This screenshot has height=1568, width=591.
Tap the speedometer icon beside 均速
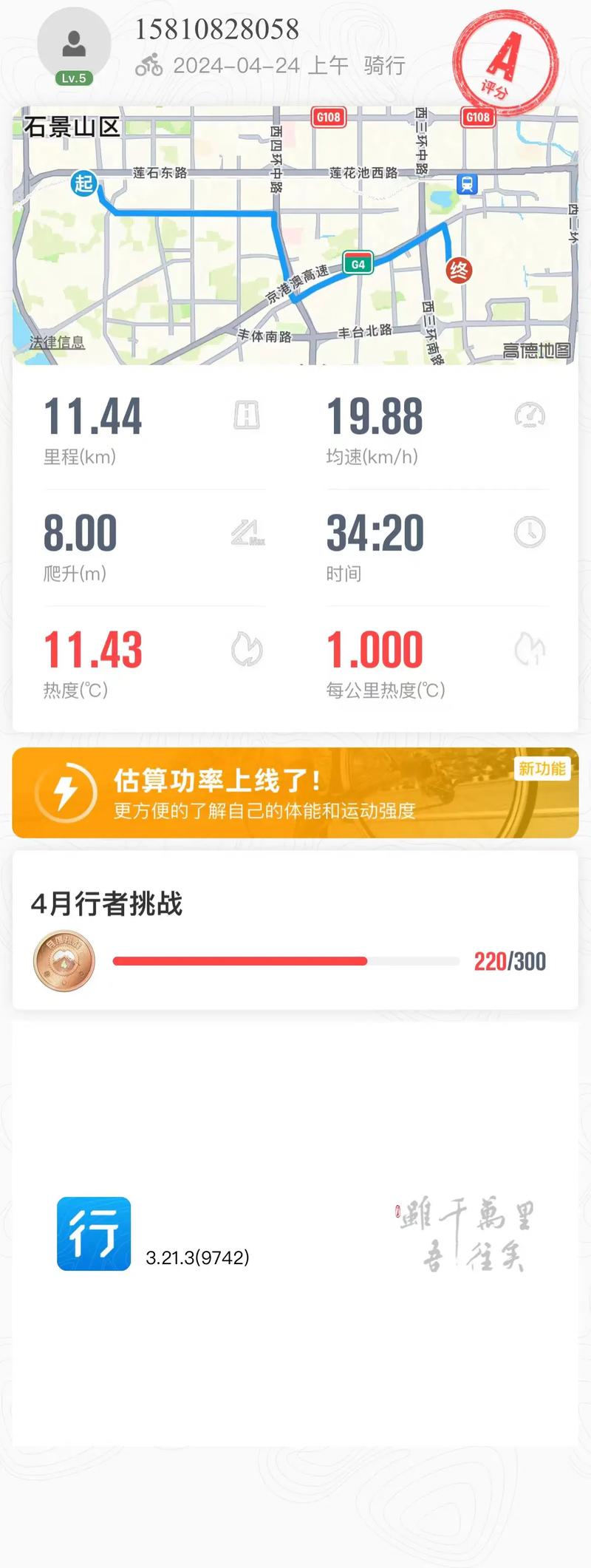tap(529, 416)
